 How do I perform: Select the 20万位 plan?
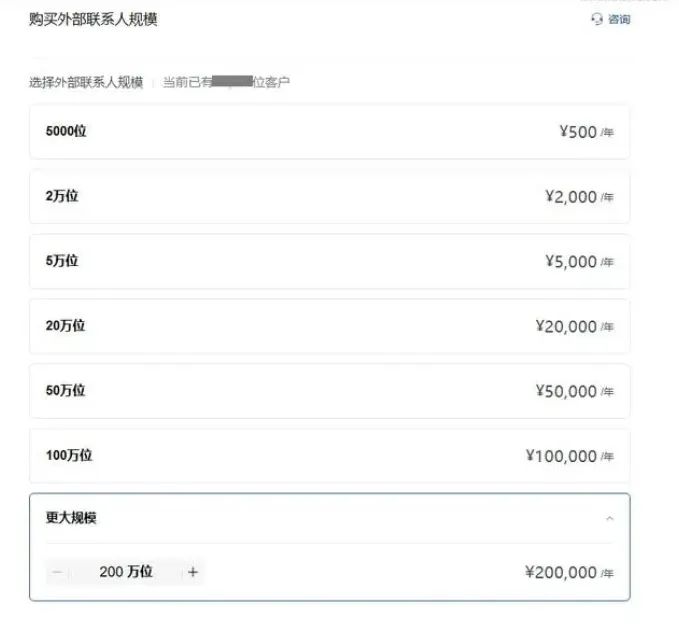coord(329,326)
